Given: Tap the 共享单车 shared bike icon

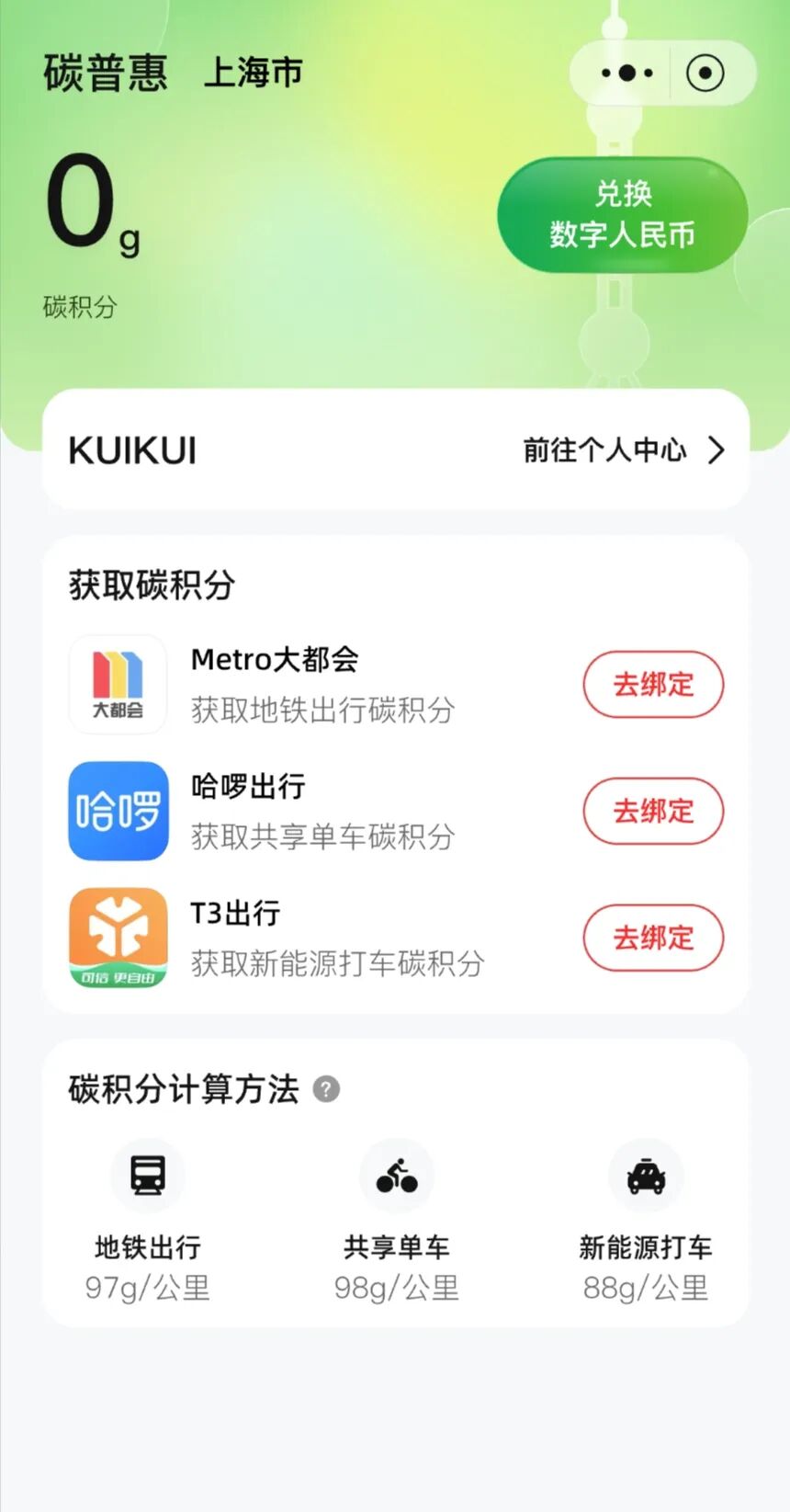Looking at the screenshot, I should 396,1176.
